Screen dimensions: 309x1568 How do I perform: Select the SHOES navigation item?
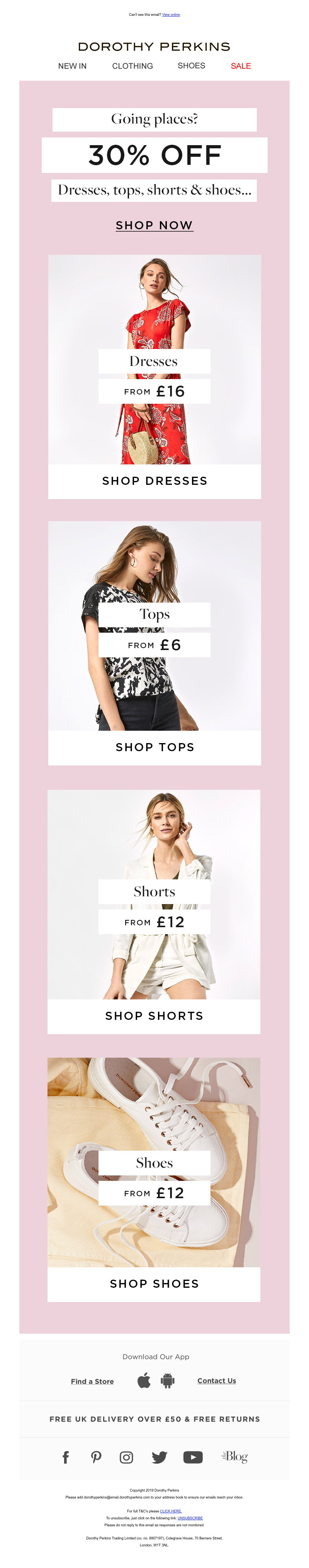[191, 66]
